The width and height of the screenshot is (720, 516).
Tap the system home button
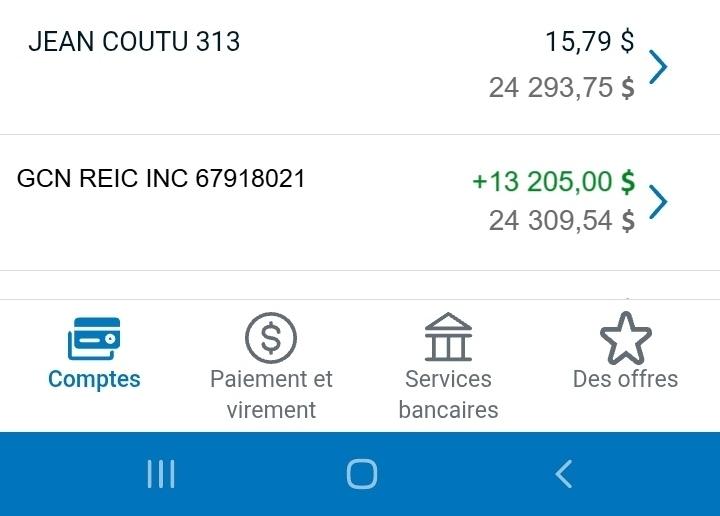[x=361, y=474]
